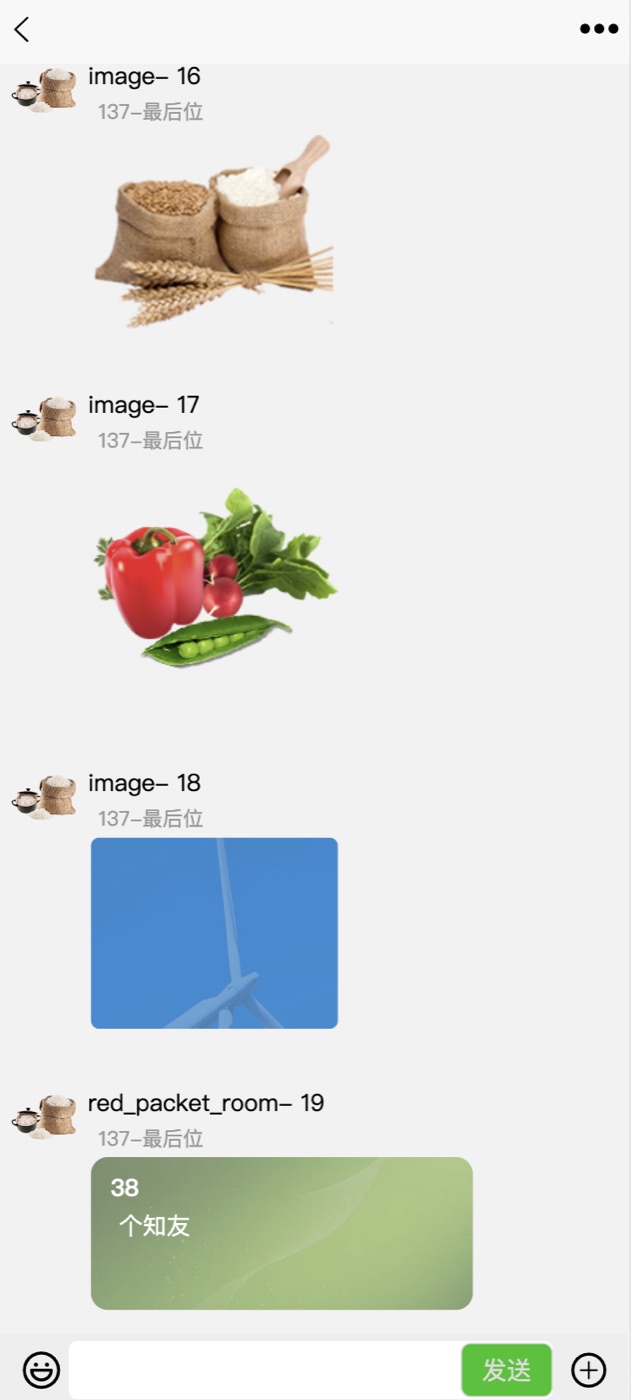
Task: Tap the sender avatar beside red_packet_room- 19
Action: tap(44, 1117)
